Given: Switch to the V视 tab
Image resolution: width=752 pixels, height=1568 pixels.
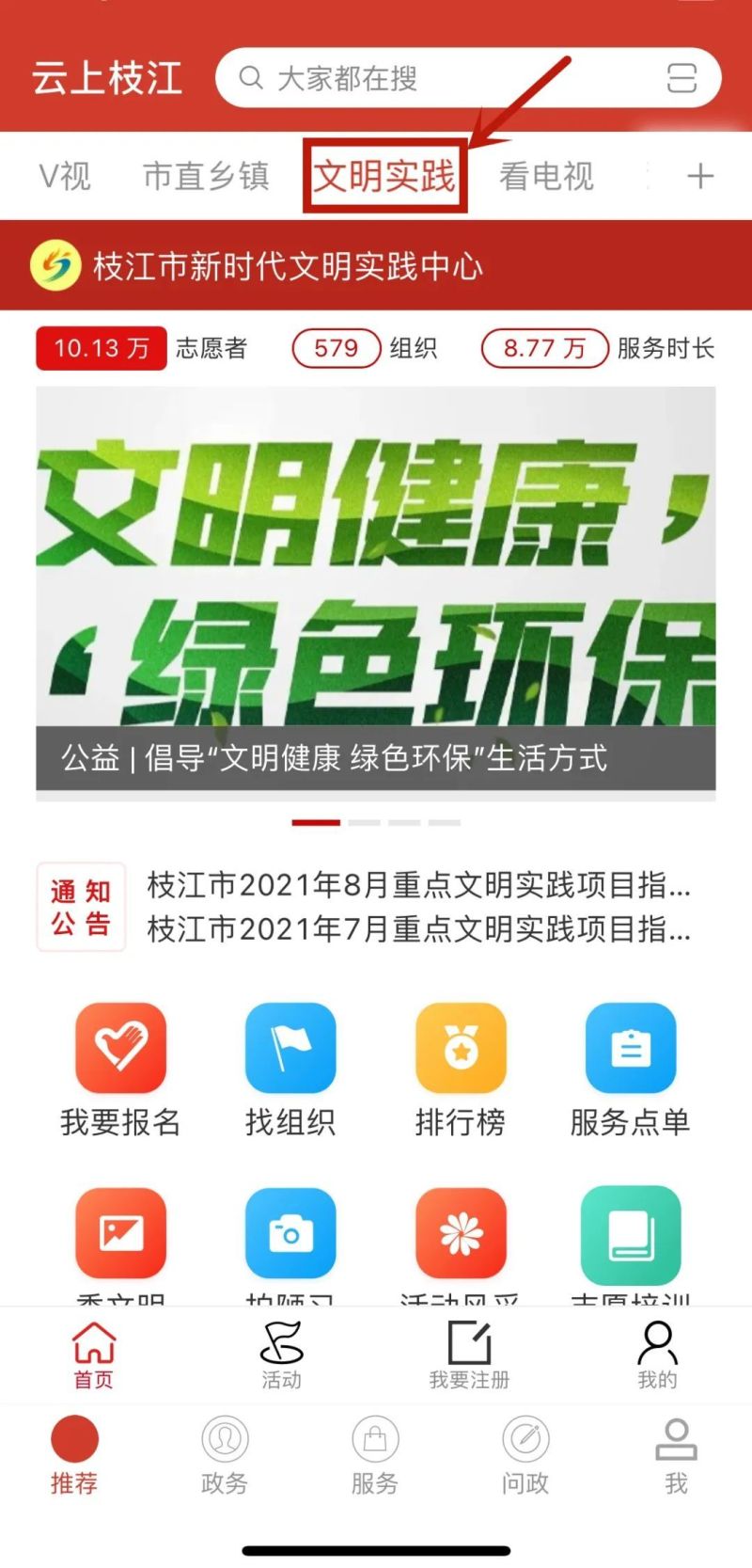Looking at the screenshot, I should tap(65, 176).
